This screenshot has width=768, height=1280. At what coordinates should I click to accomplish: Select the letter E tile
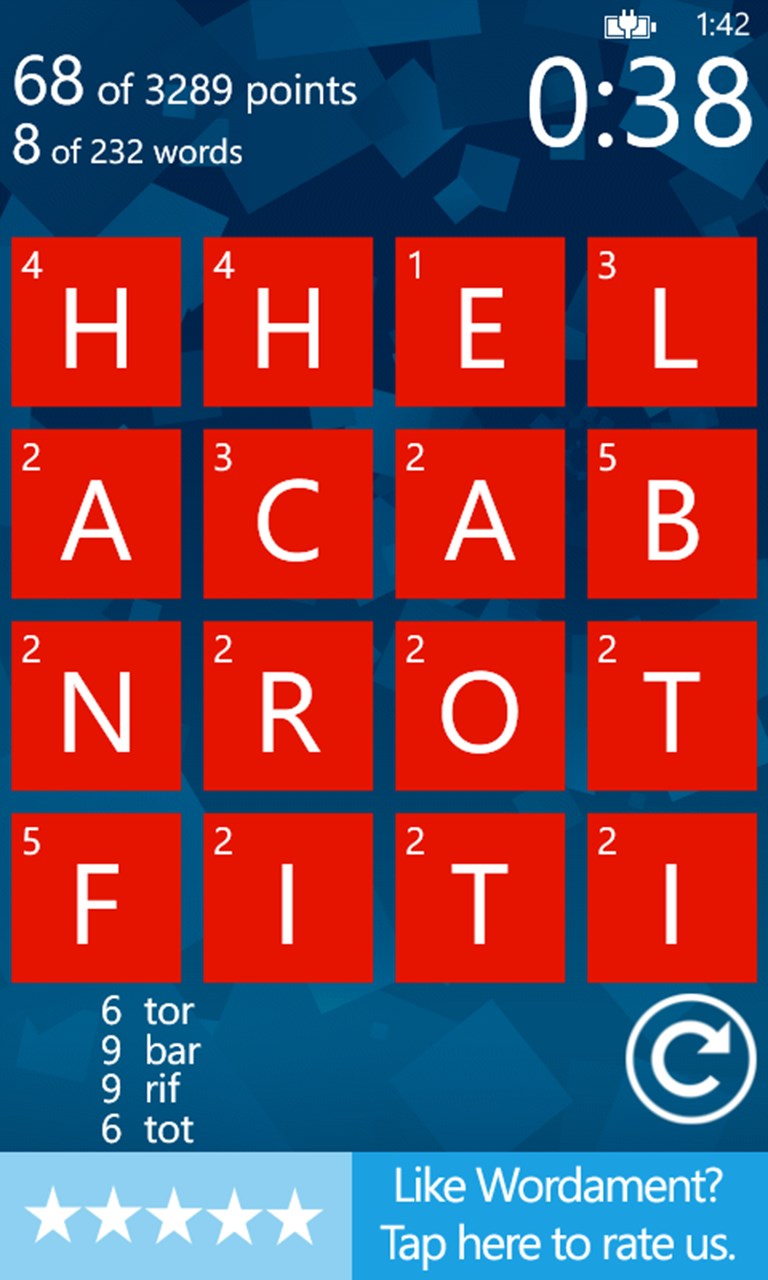point(480,322)
